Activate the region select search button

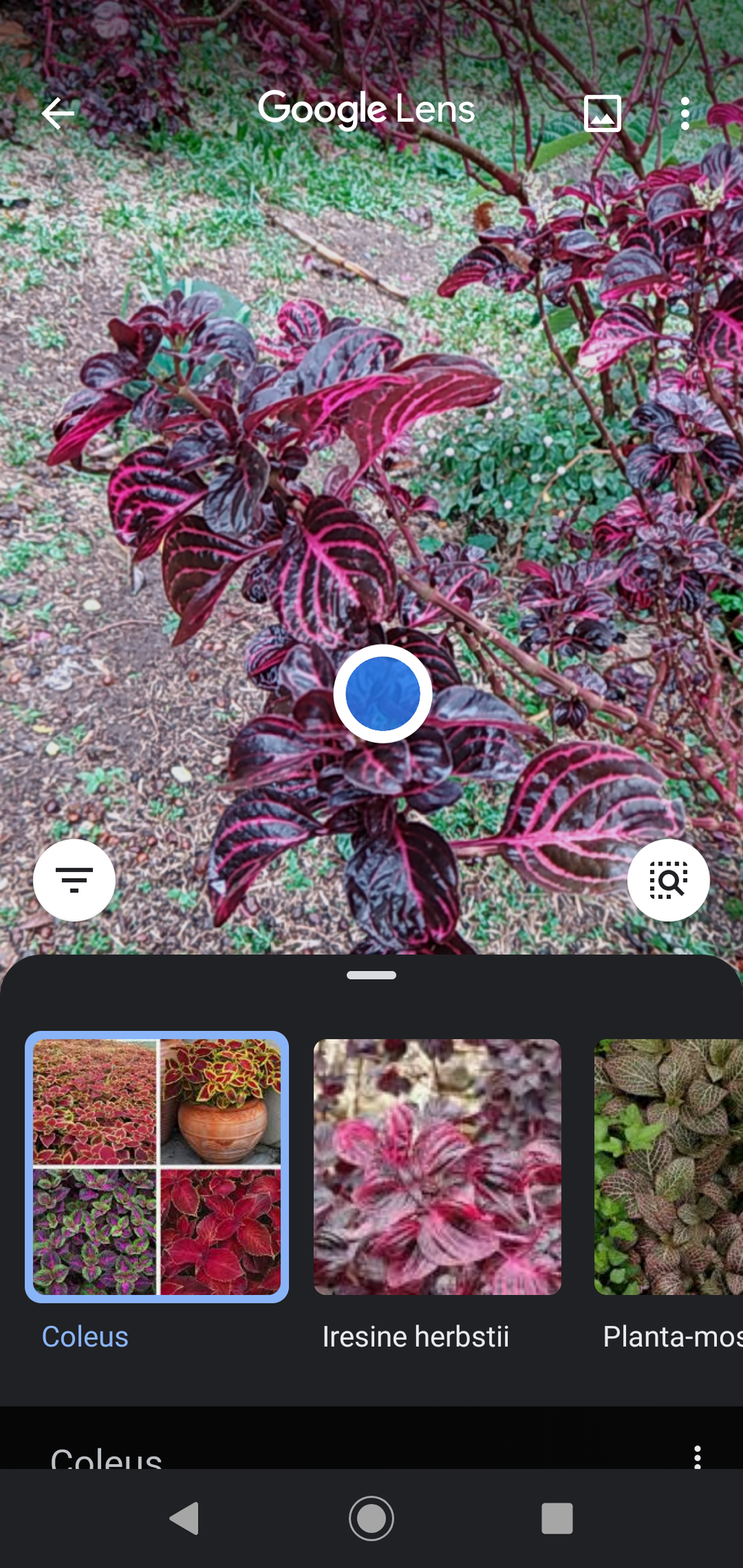pyautogui.click(x=668, y=880)
